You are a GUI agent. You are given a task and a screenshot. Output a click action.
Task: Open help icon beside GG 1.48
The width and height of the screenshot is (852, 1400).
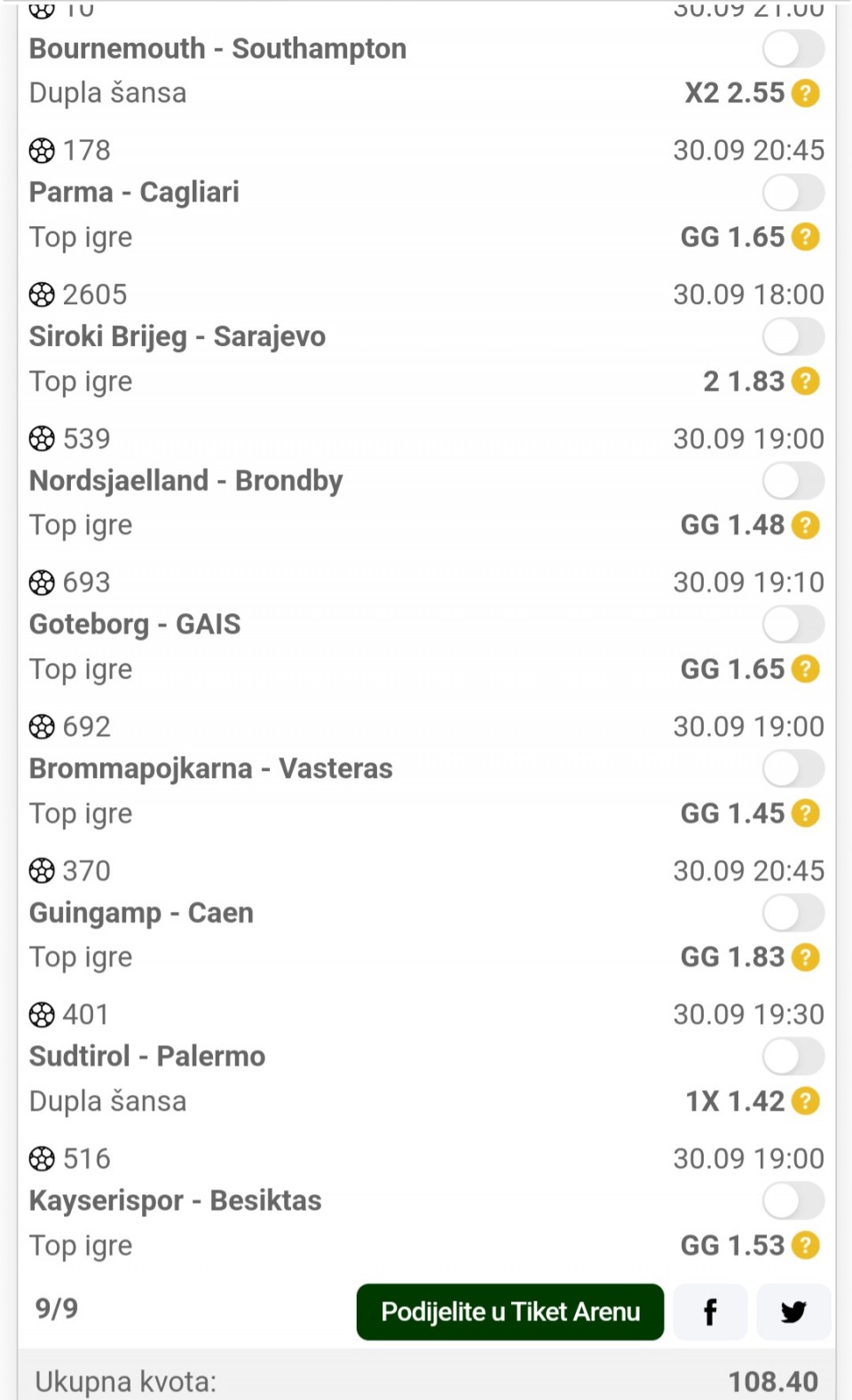(x=805, y=525)
